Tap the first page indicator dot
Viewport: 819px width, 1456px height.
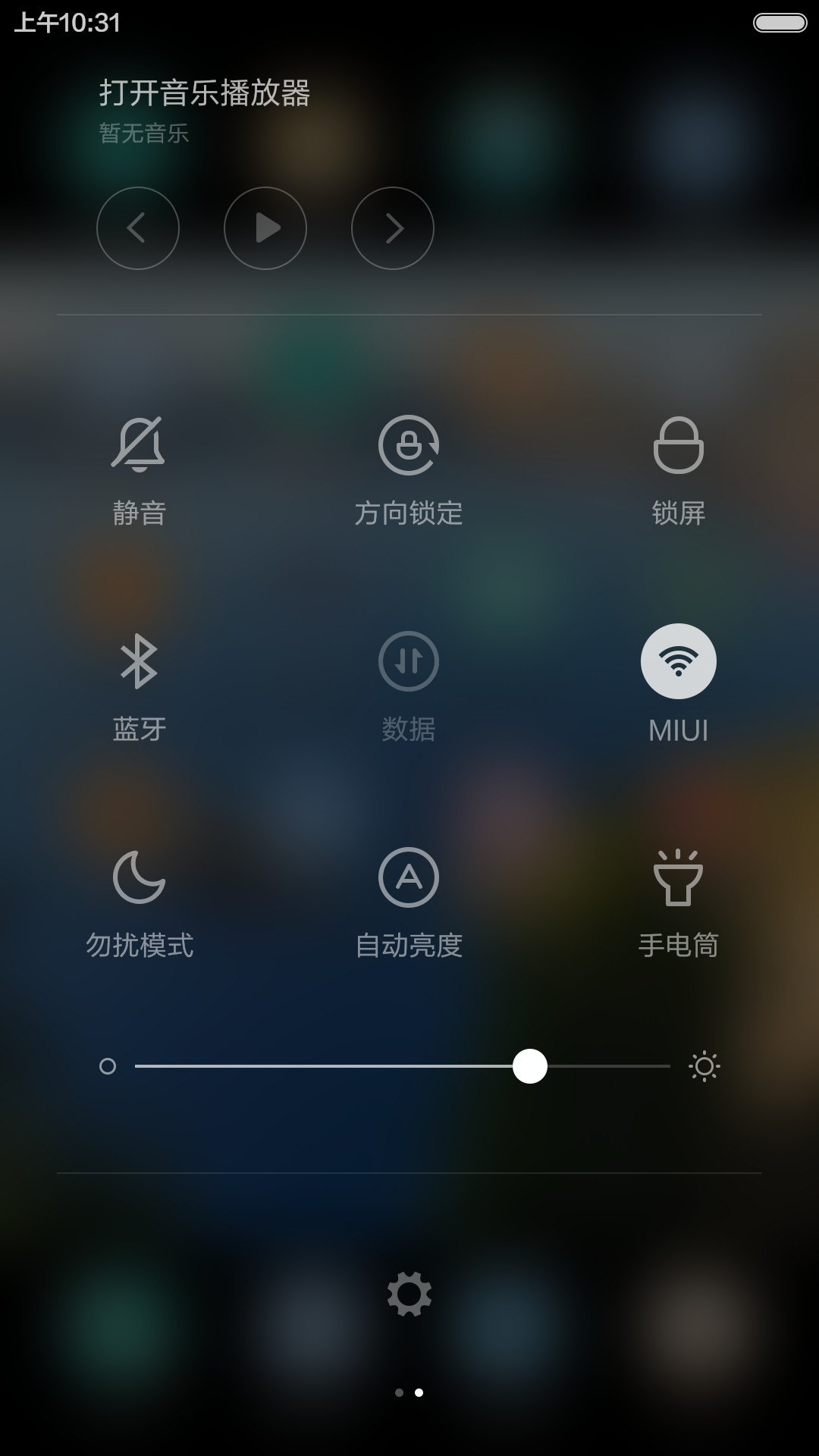pyautogui.click(x=399, y=1392)
